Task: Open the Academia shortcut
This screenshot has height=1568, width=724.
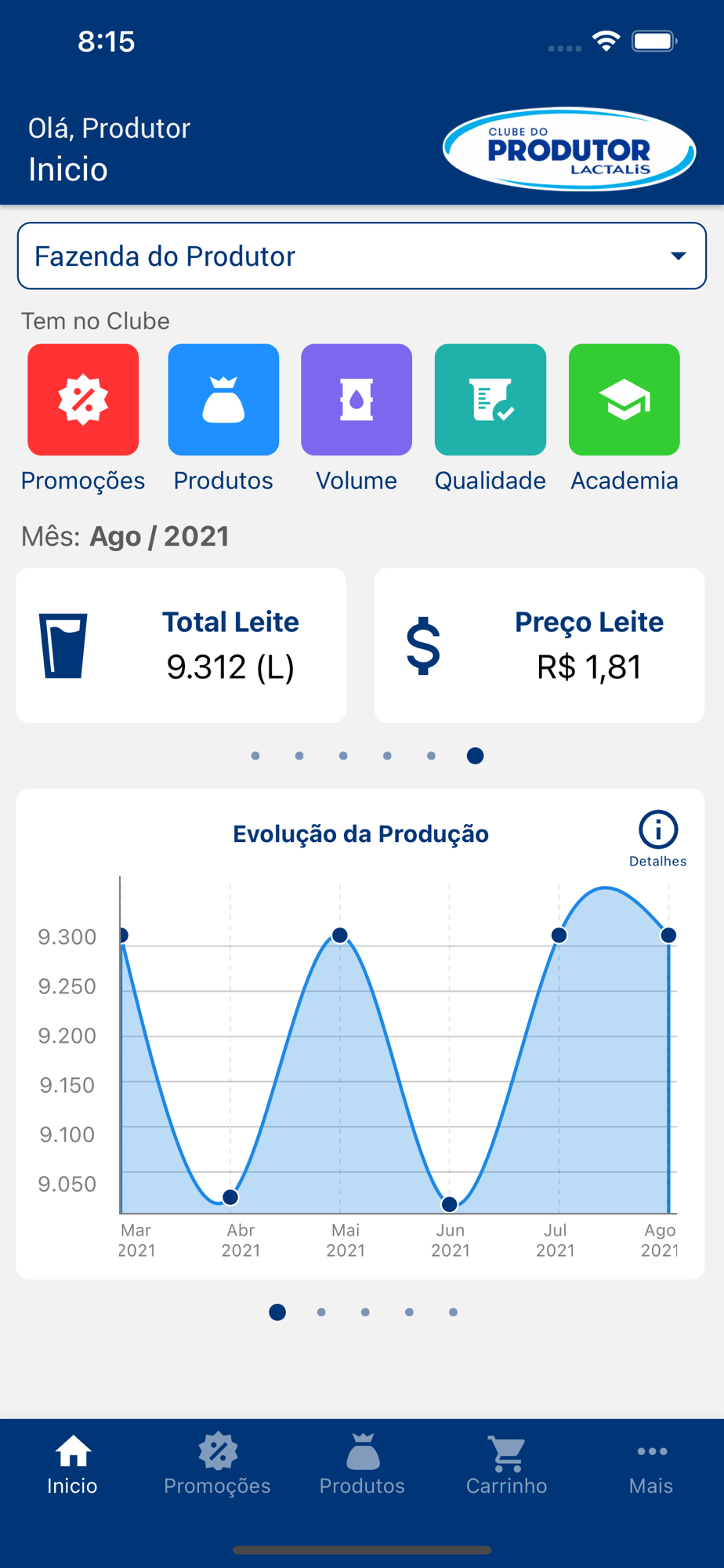Action: point(624,400)
